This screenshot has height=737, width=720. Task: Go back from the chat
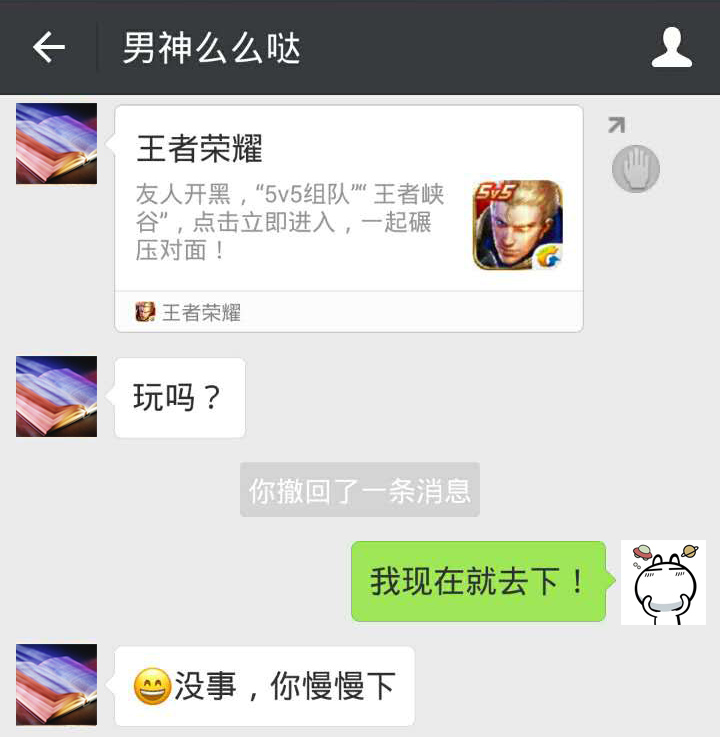coord(48,47)
